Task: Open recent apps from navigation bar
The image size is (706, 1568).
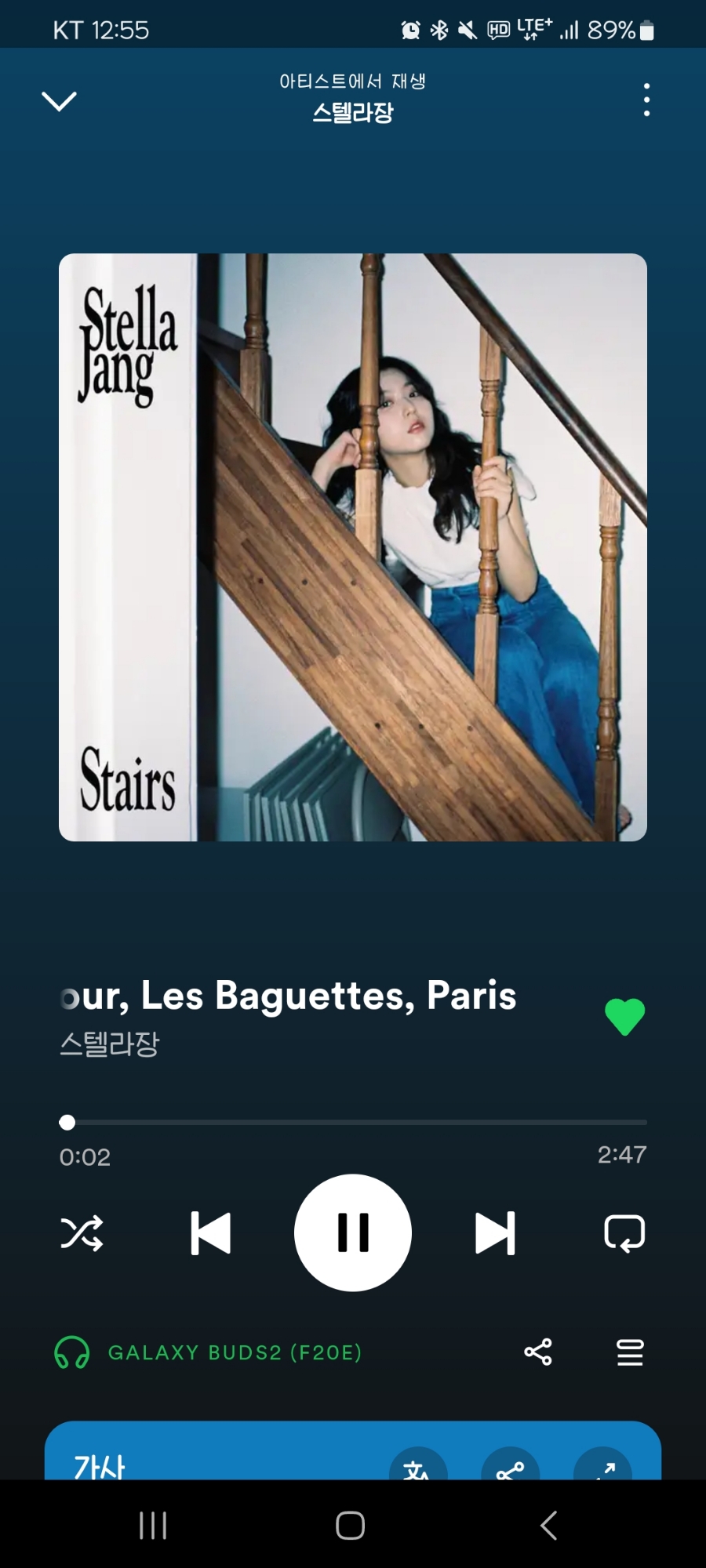Action: click(153, 1526)
